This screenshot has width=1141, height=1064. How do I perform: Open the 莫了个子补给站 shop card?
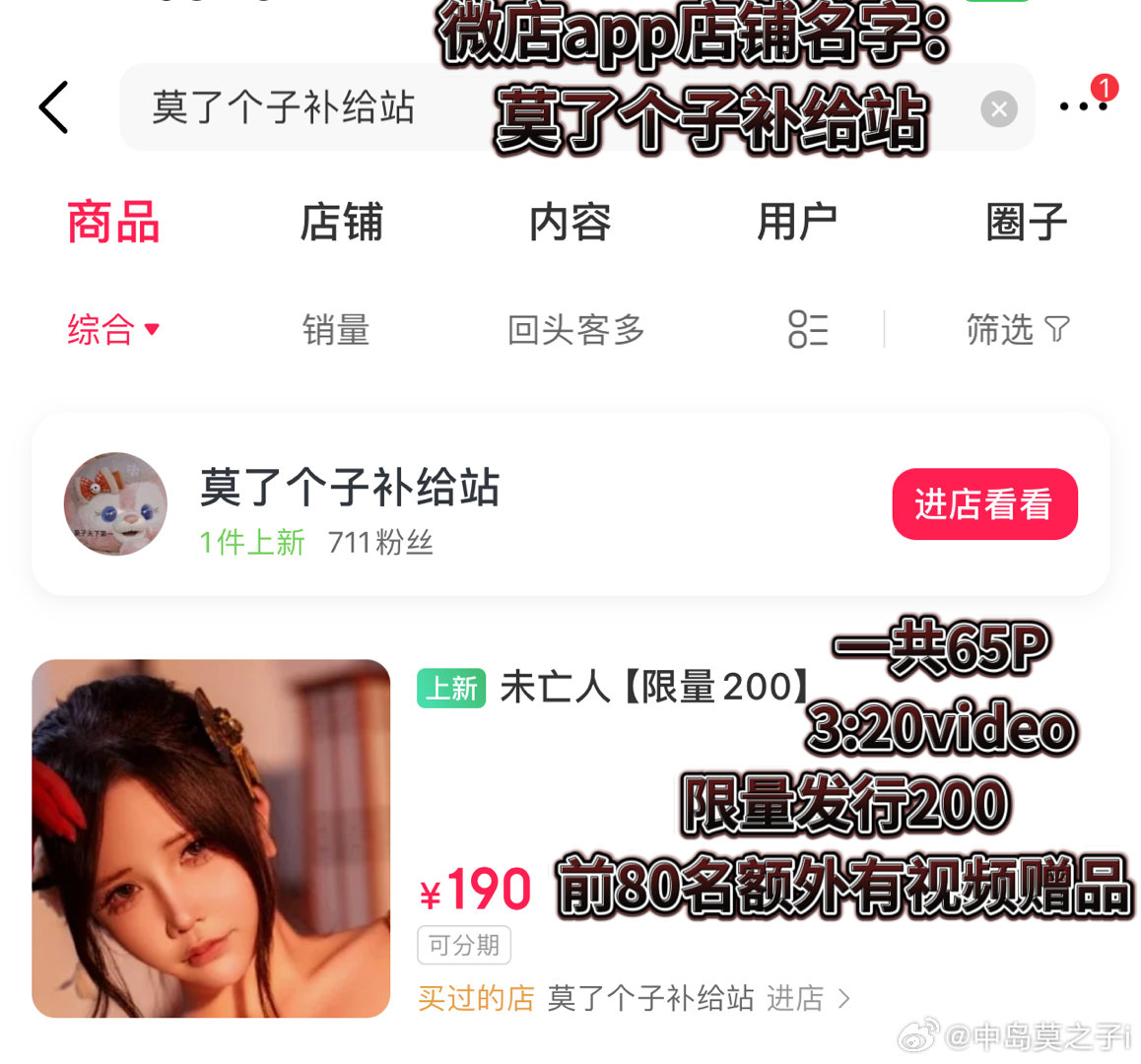350,504
